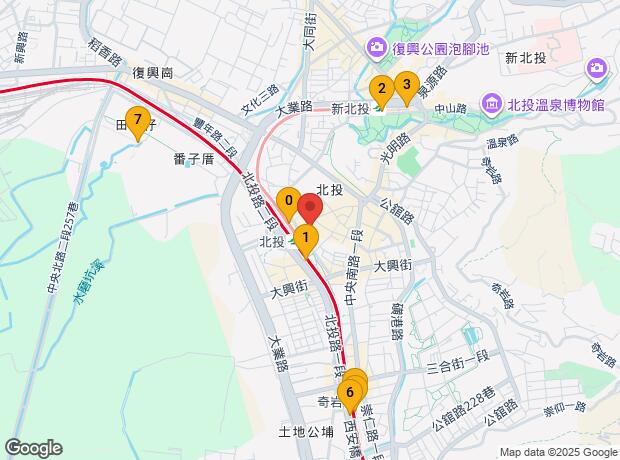This screenshot has width=620, height=460.
Task: Tap the red location pin at 北投
Action: (x=310, y=210)
